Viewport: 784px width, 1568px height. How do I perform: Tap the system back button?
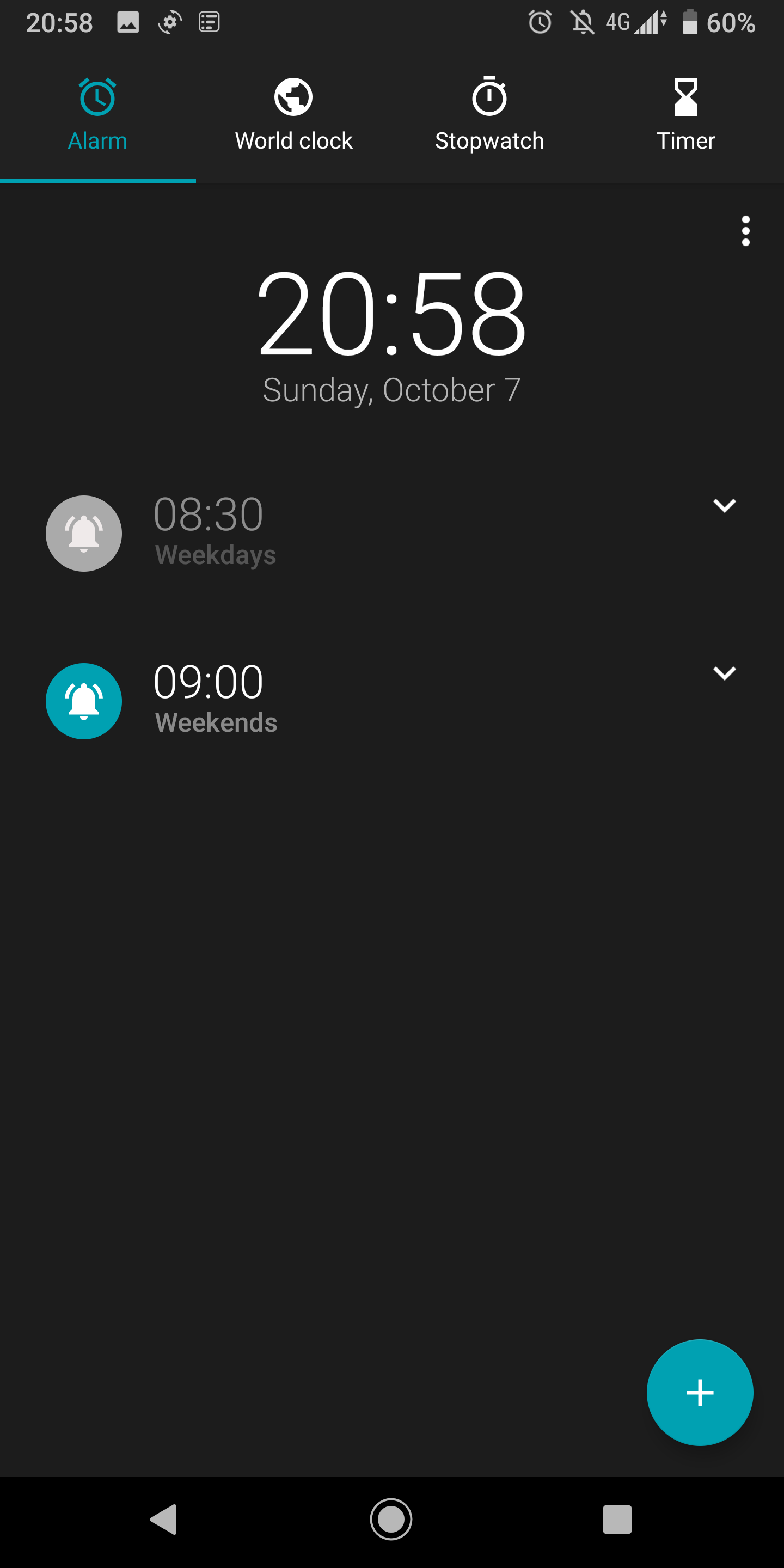click(164, 1520)
